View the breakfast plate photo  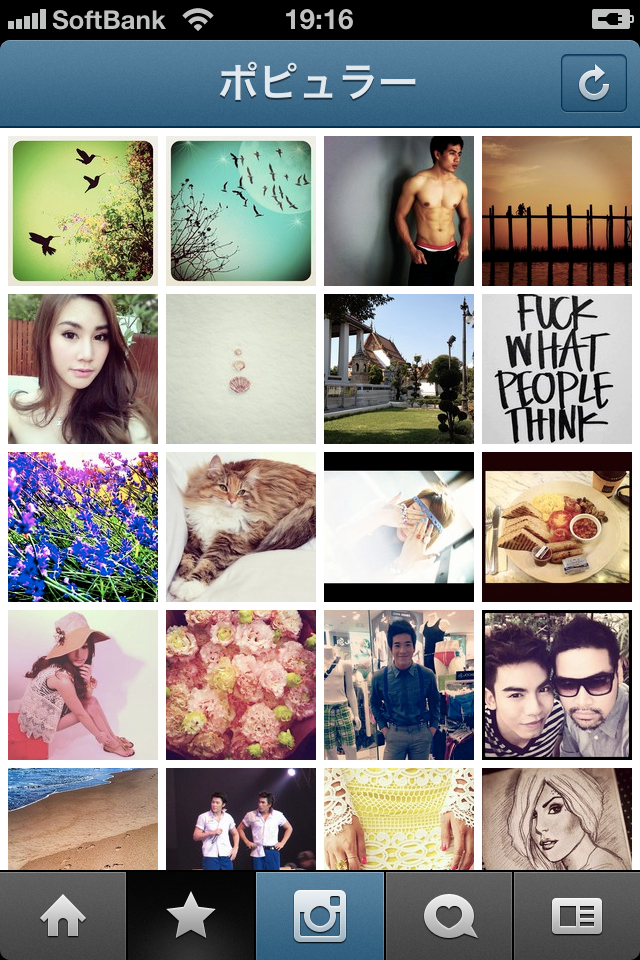[557, 527]
